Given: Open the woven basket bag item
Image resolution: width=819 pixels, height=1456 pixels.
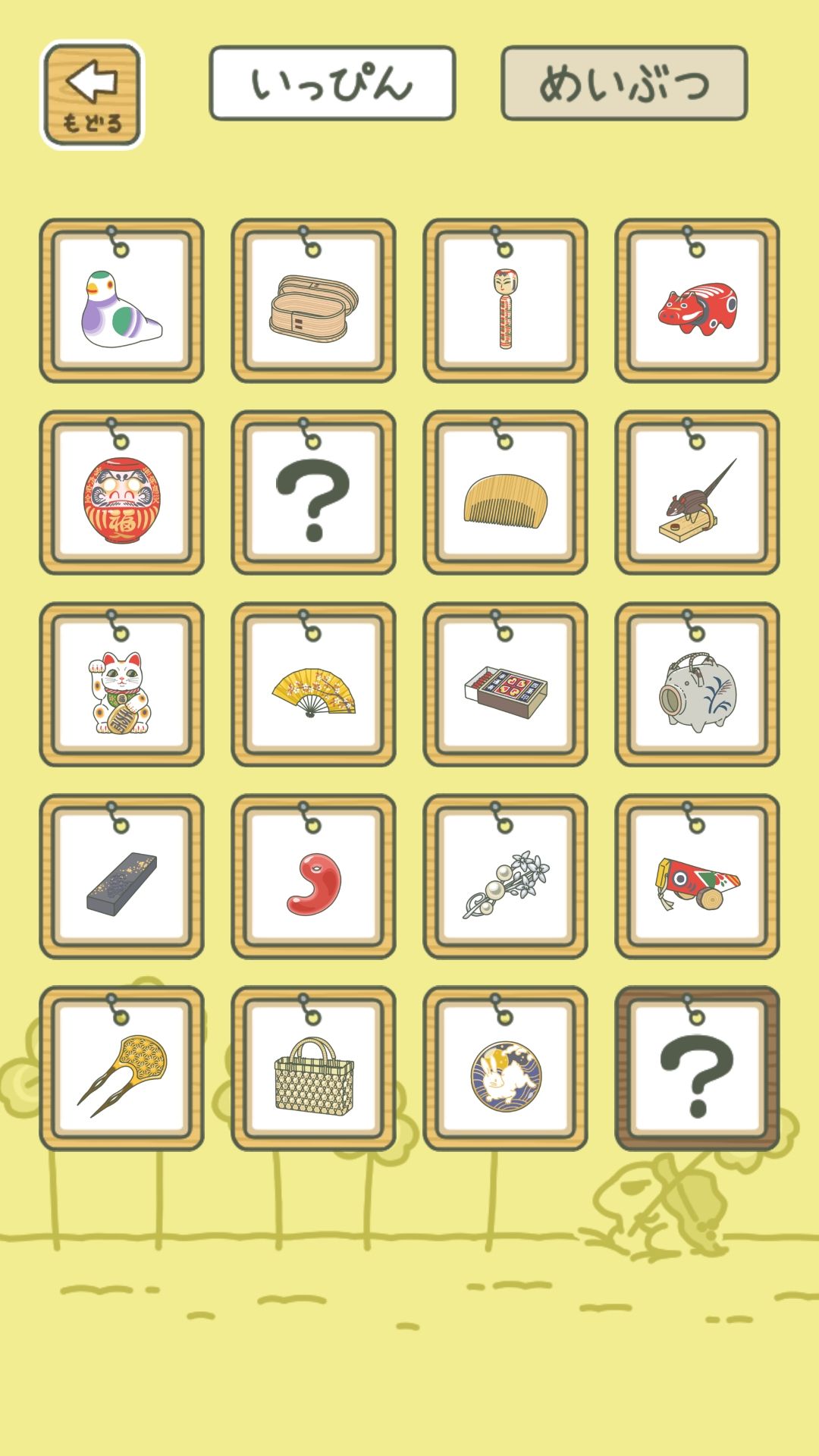Looking at the screenshot, I should pos(313,1068).
